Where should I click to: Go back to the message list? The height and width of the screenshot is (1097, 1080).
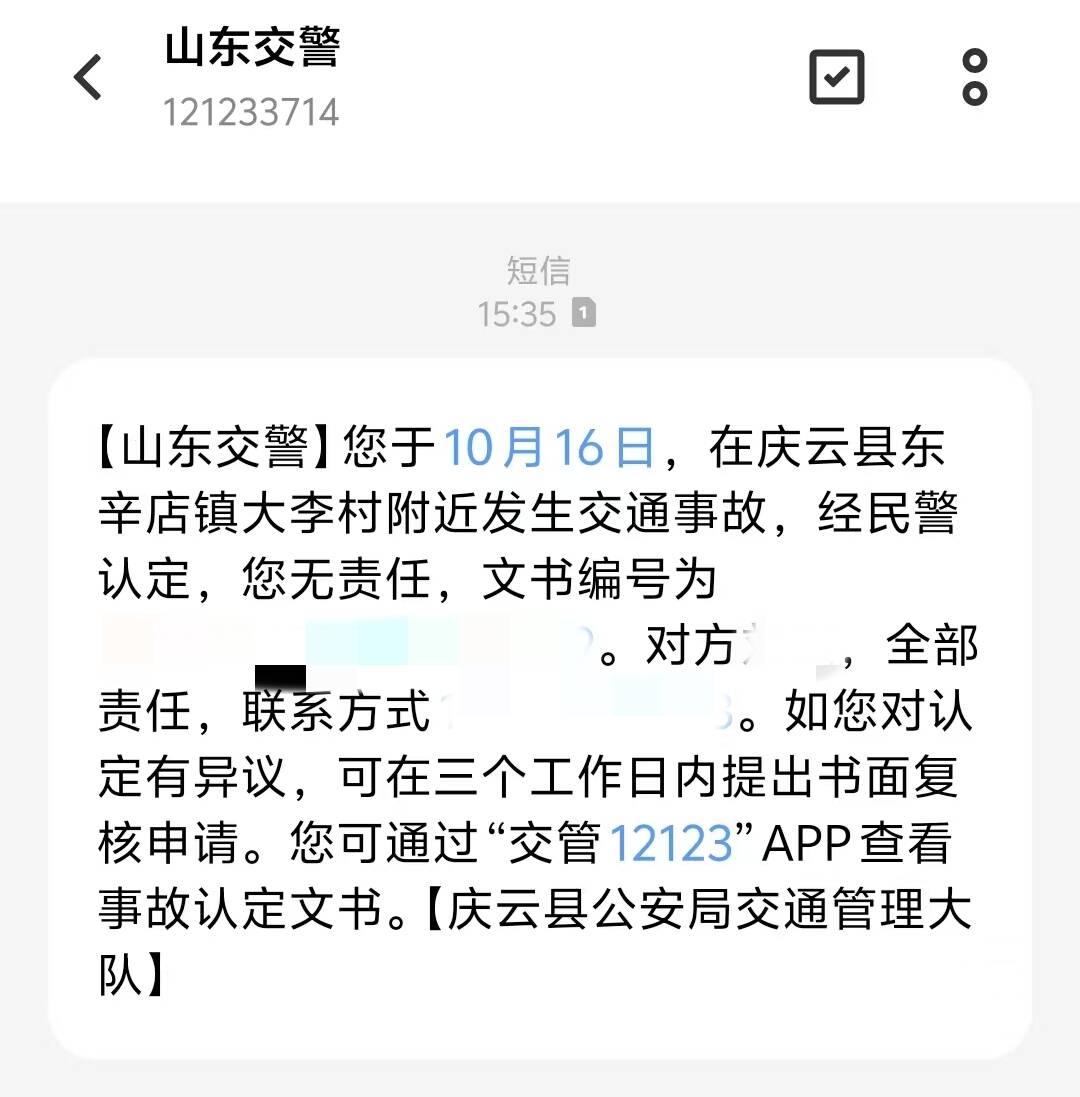(88, 78)
